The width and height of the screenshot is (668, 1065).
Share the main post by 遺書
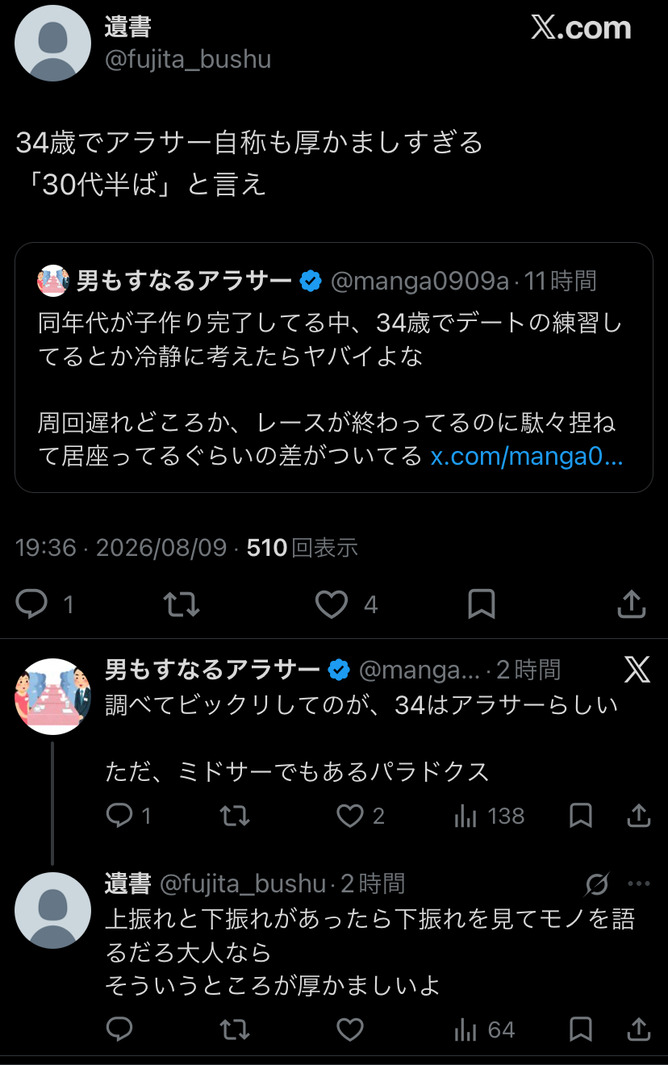[631, 603]
